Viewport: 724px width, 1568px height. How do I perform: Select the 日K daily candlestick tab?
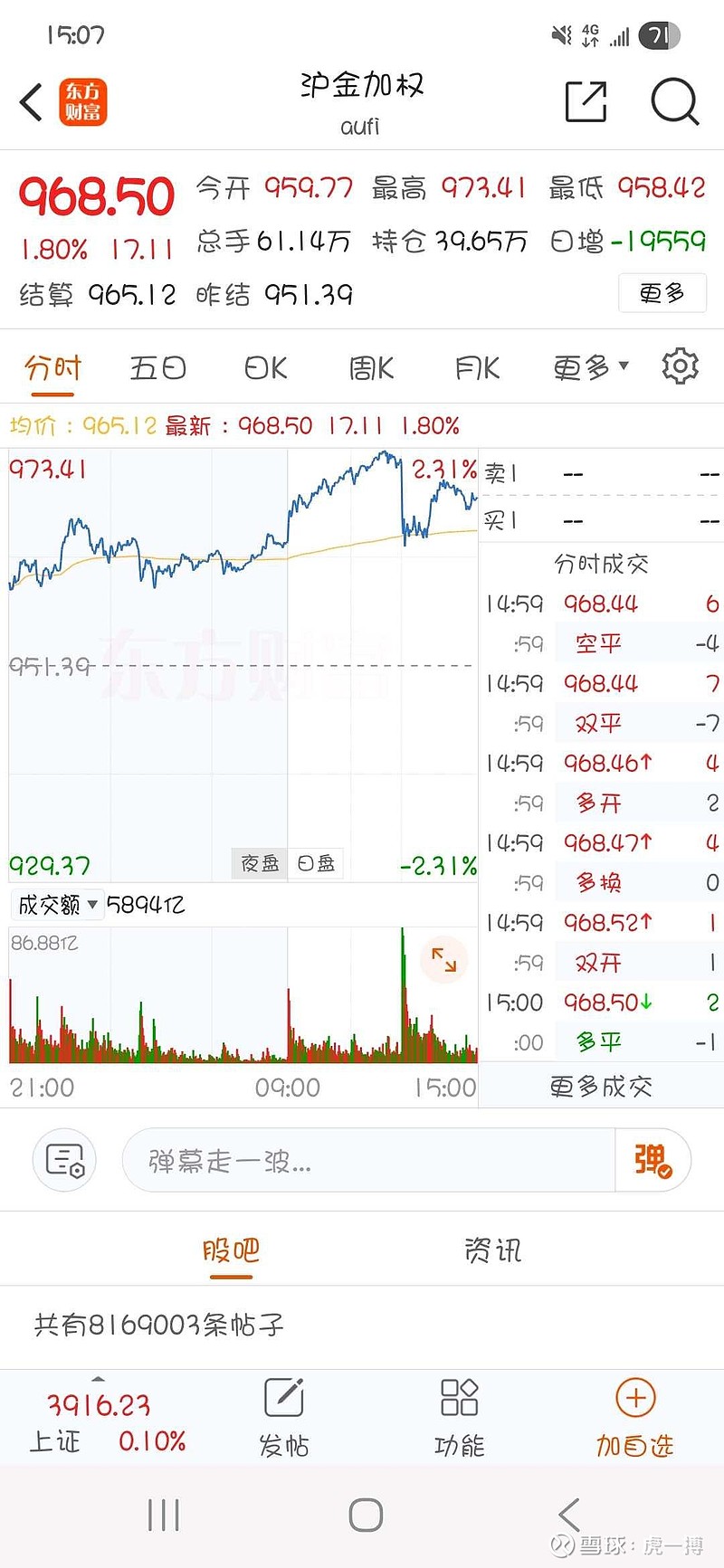coord(263,366)
